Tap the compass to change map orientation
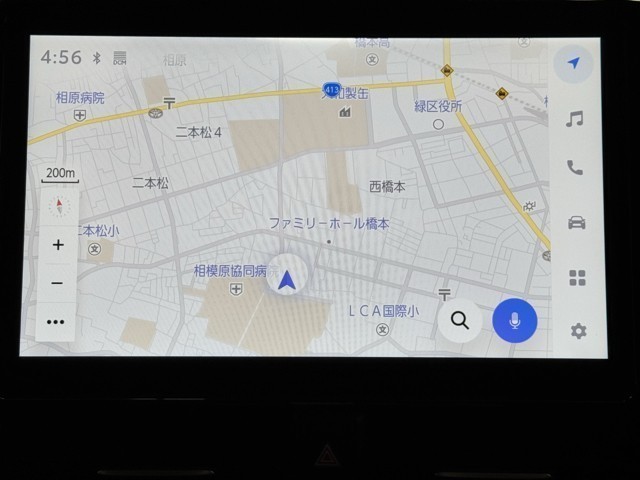This screenshot has height=480, width=640. (58, 207)
